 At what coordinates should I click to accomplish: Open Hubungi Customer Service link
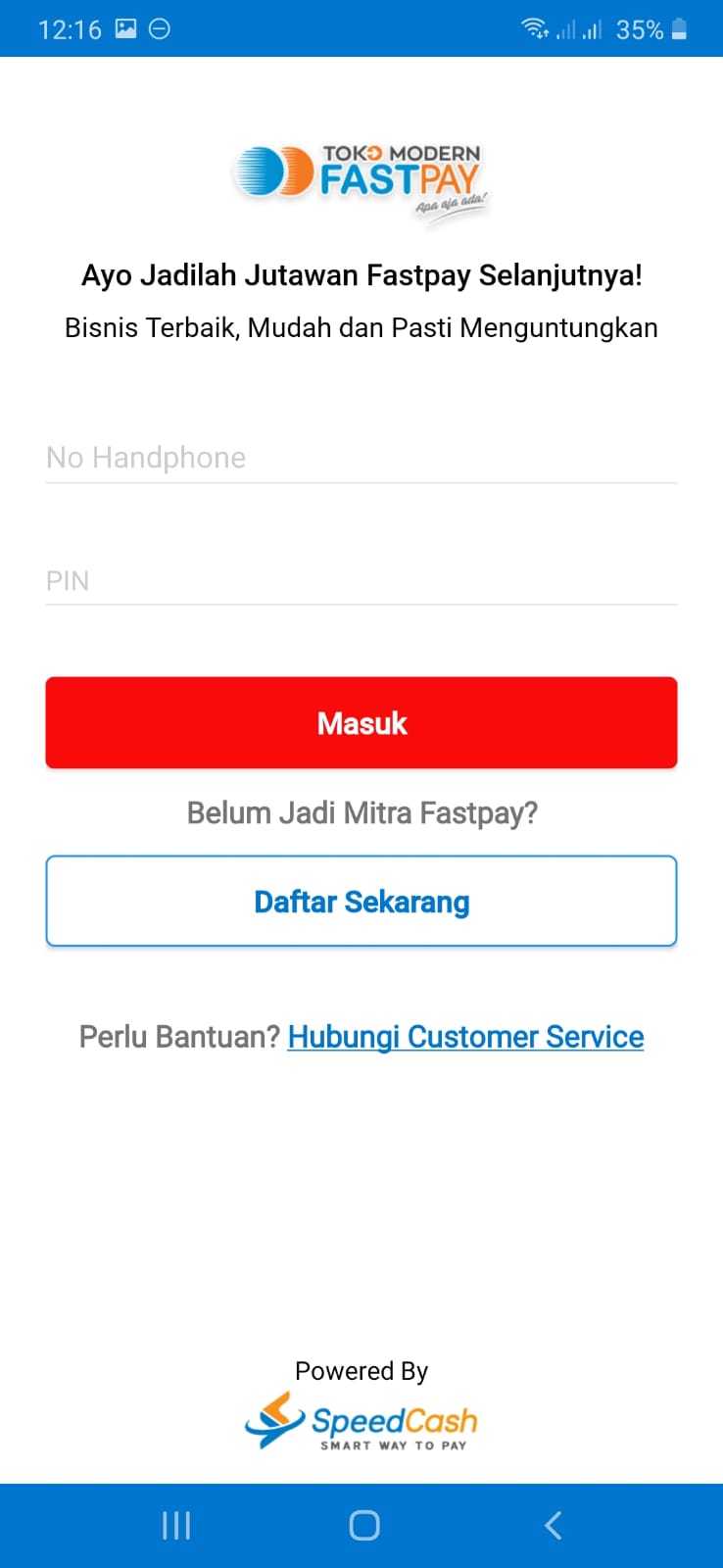tap(464, 1036)
